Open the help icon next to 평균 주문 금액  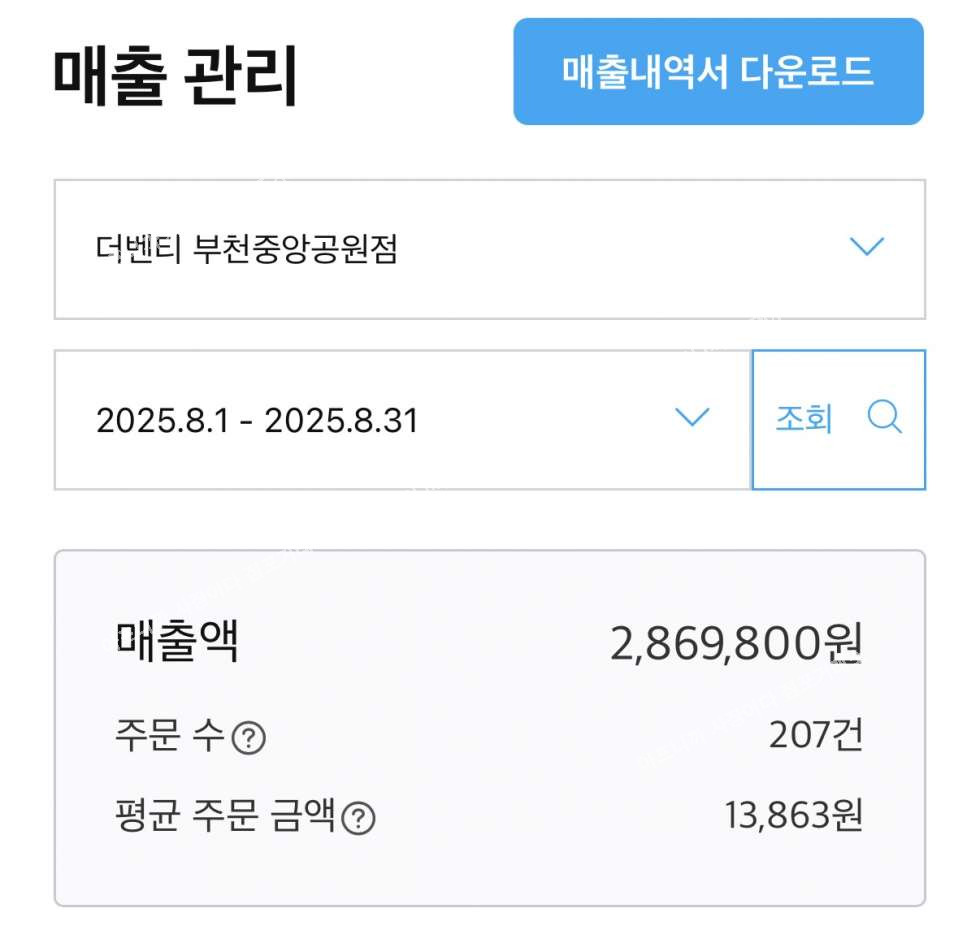pyautogui.click(x=358, y=819)
